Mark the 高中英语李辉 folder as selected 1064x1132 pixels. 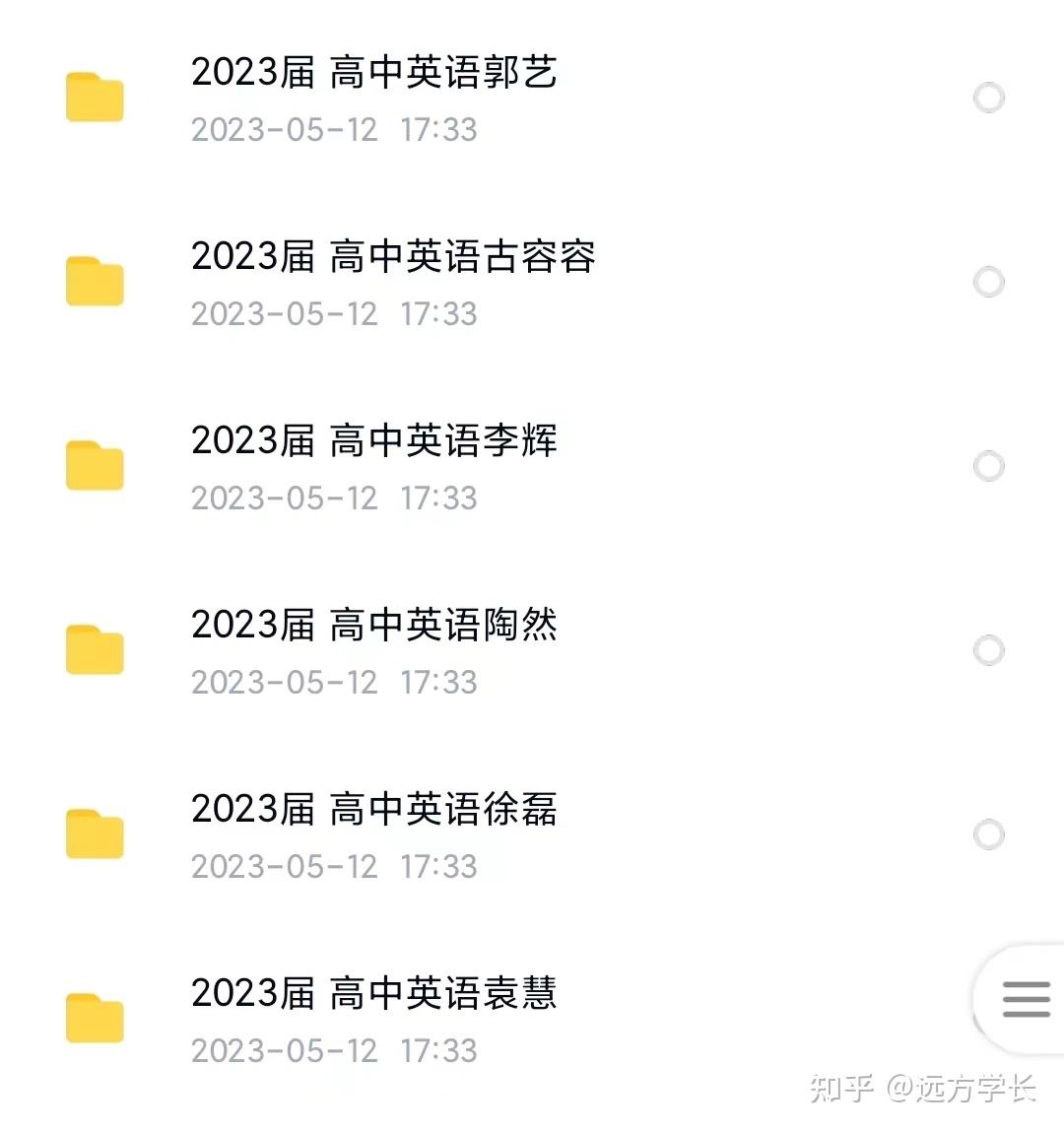(988, 466)
